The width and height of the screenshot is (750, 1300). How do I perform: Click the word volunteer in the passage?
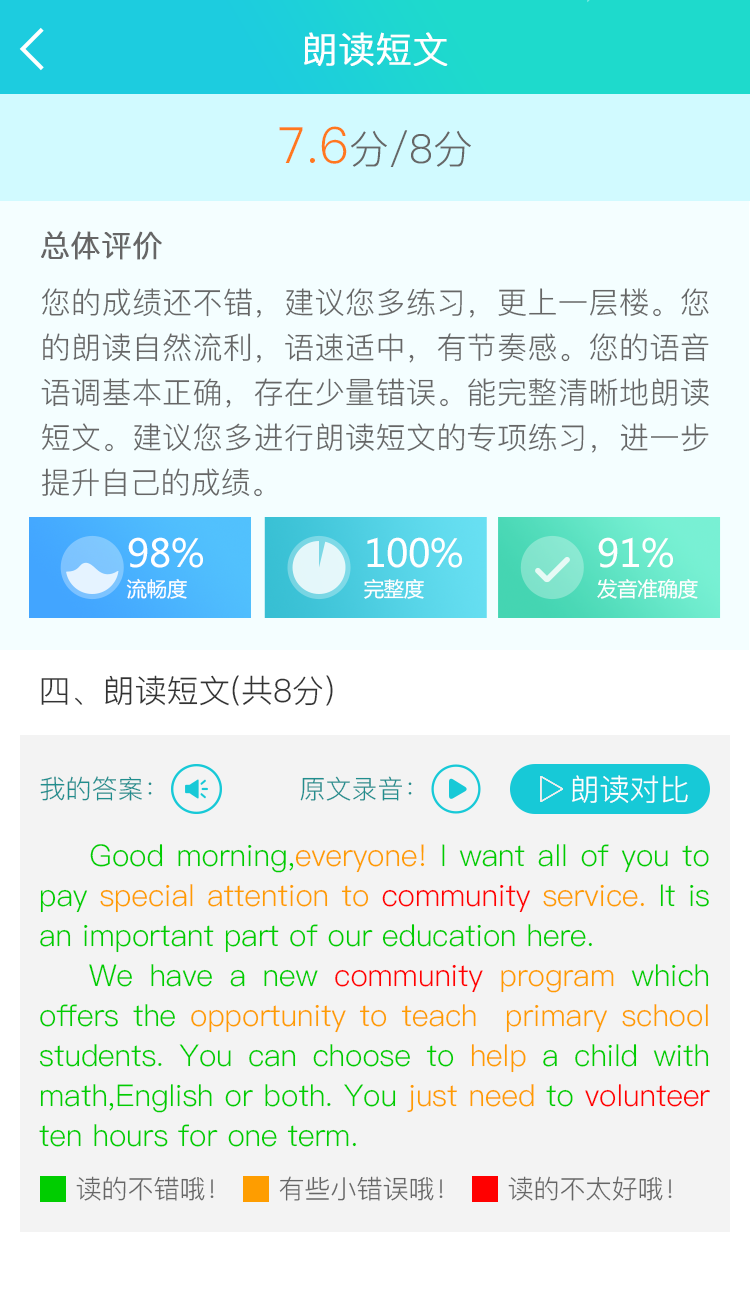[646, 1095]
